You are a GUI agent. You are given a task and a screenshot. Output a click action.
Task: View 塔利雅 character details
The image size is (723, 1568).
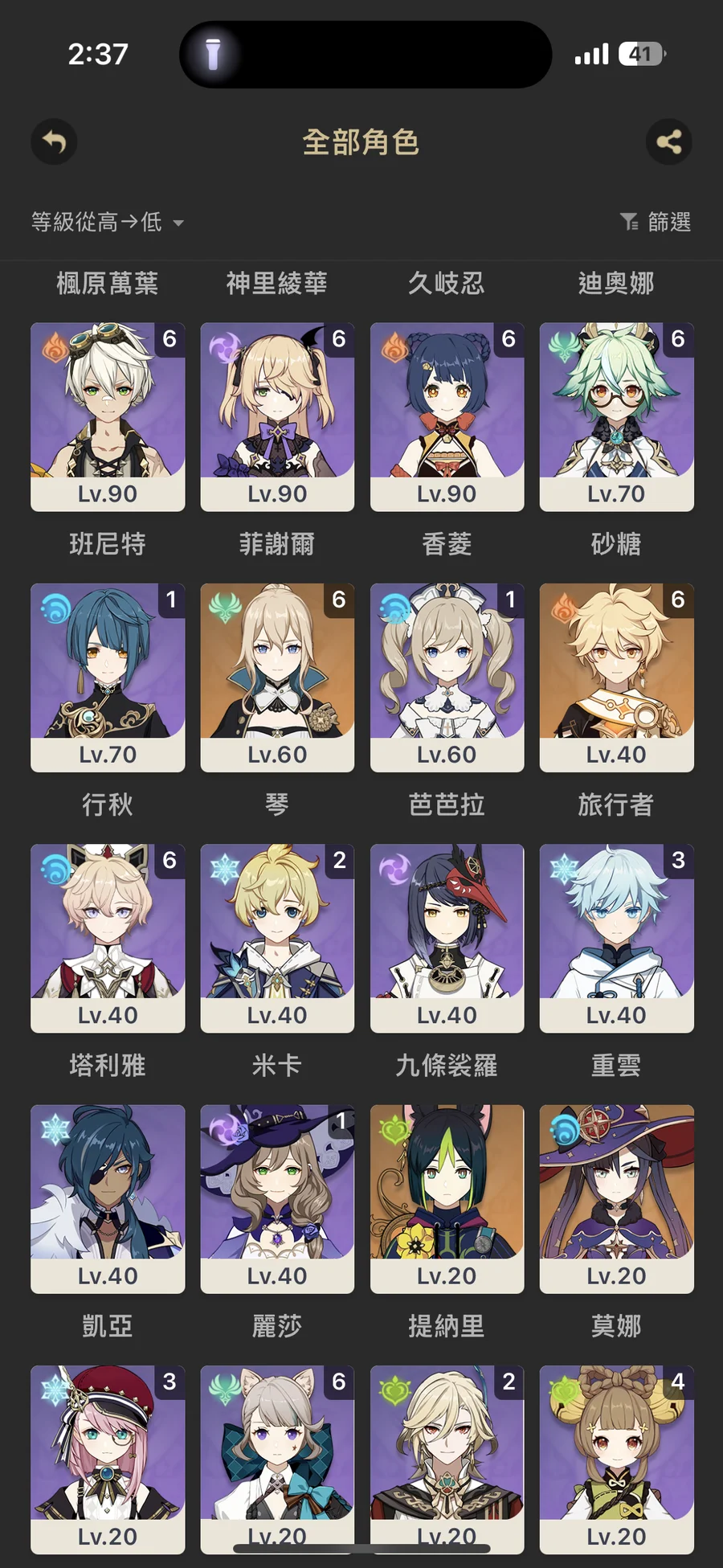[108, 937]
